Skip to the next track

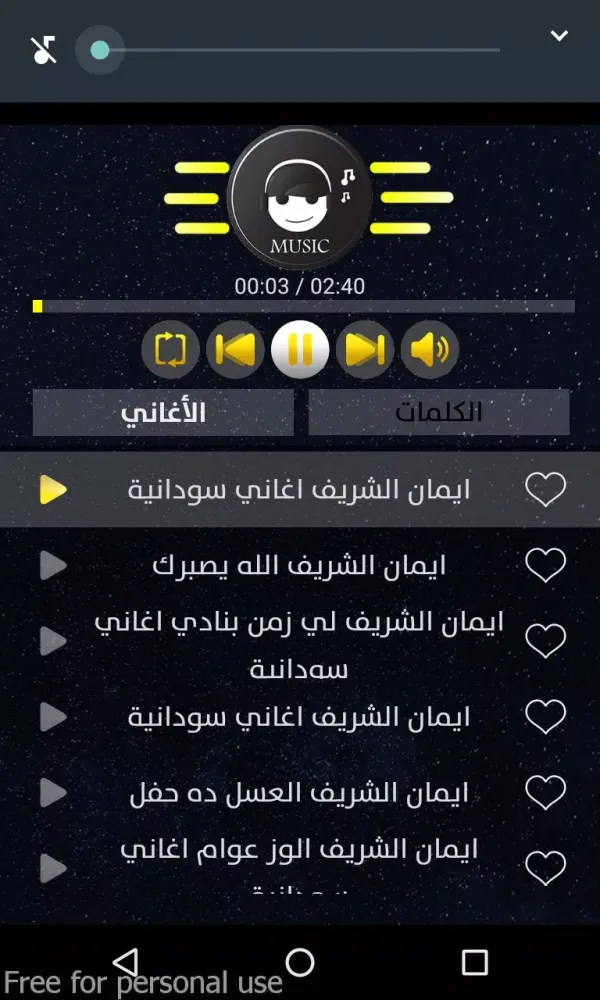(365, 349)
